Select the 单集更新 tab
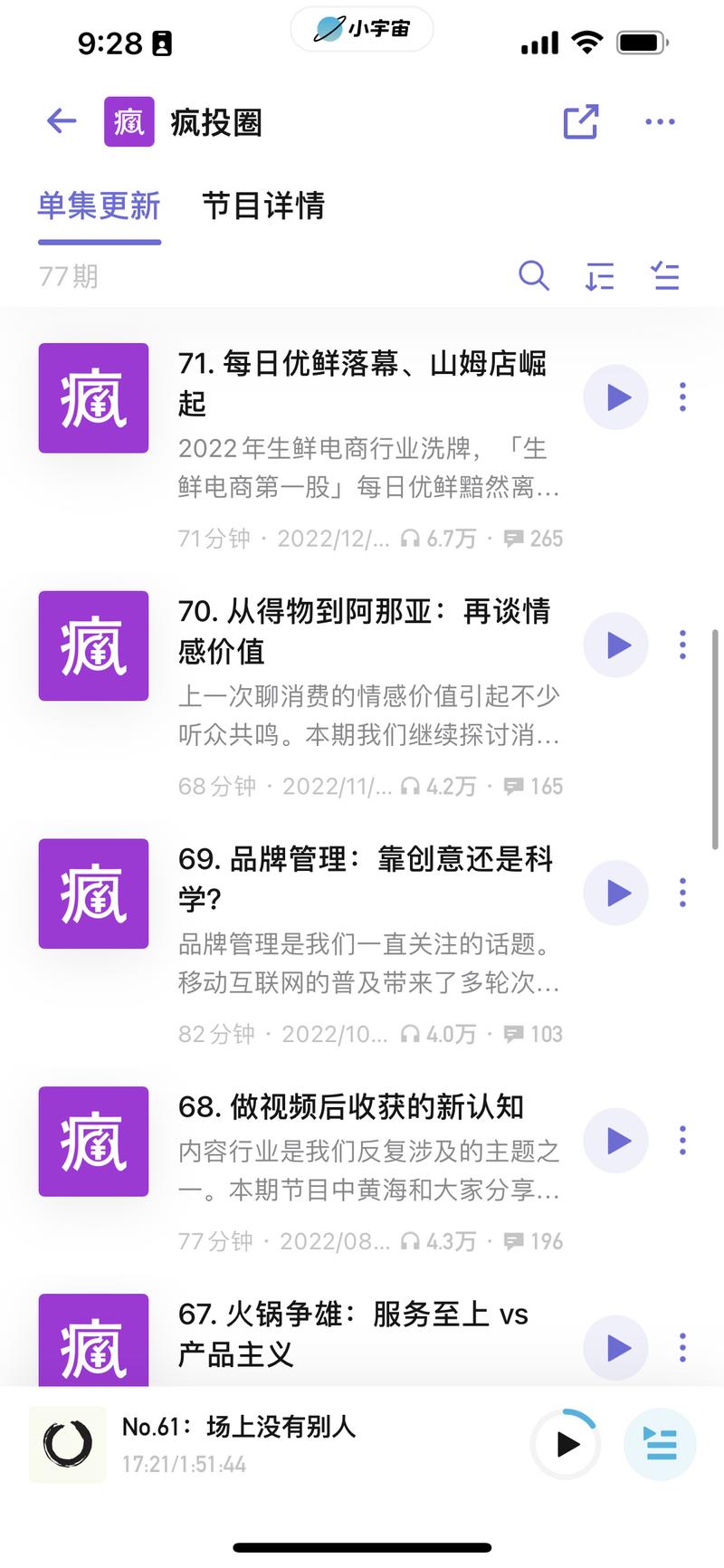Viewport: 724px width, 1568px height. (x=99, y=208)
